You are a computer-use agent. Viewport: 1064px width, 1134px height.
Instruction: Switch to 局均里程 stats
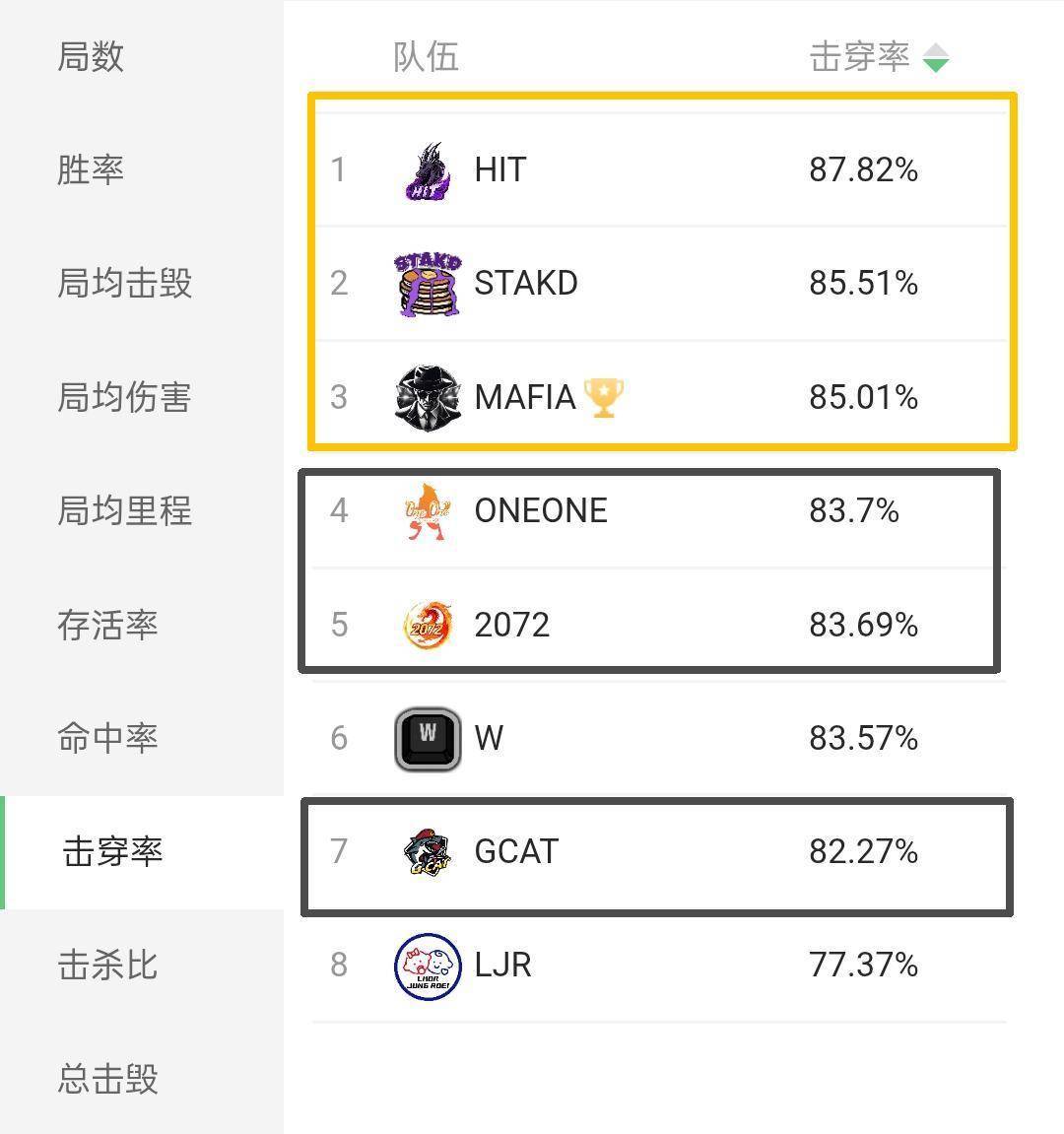[x=124, y=510]
